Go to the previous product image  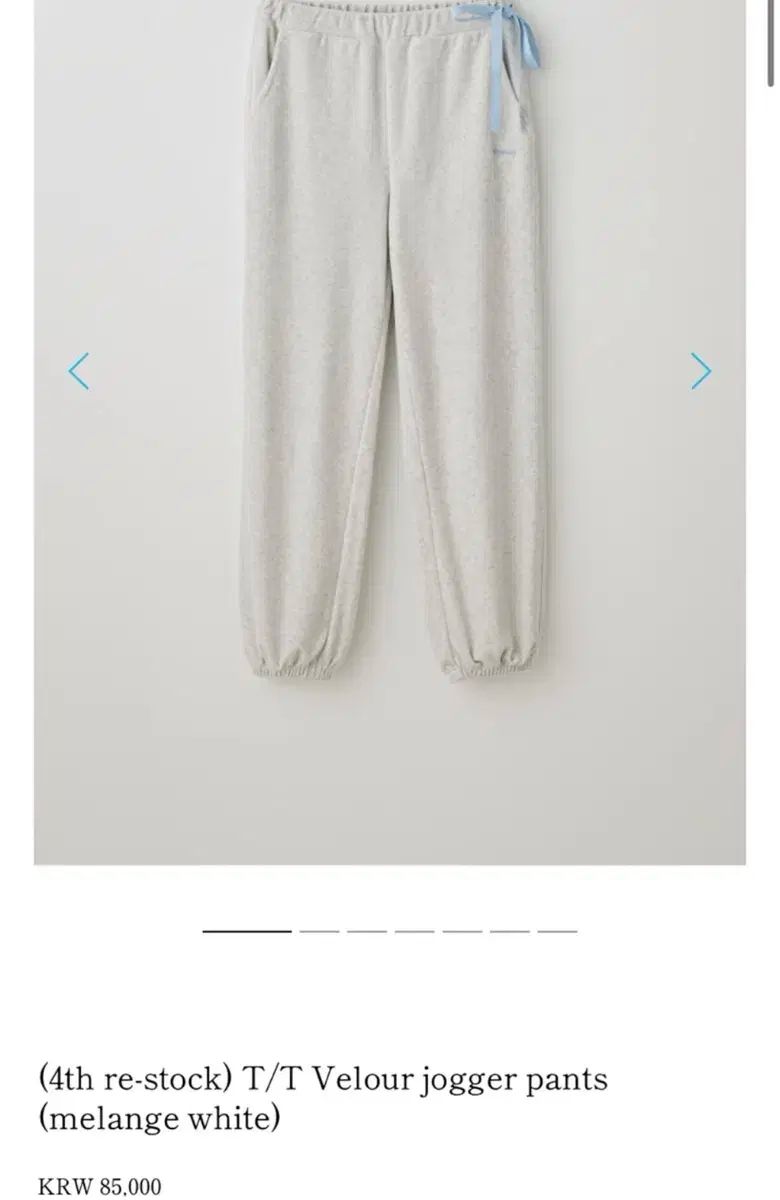(x=79, y=371)
